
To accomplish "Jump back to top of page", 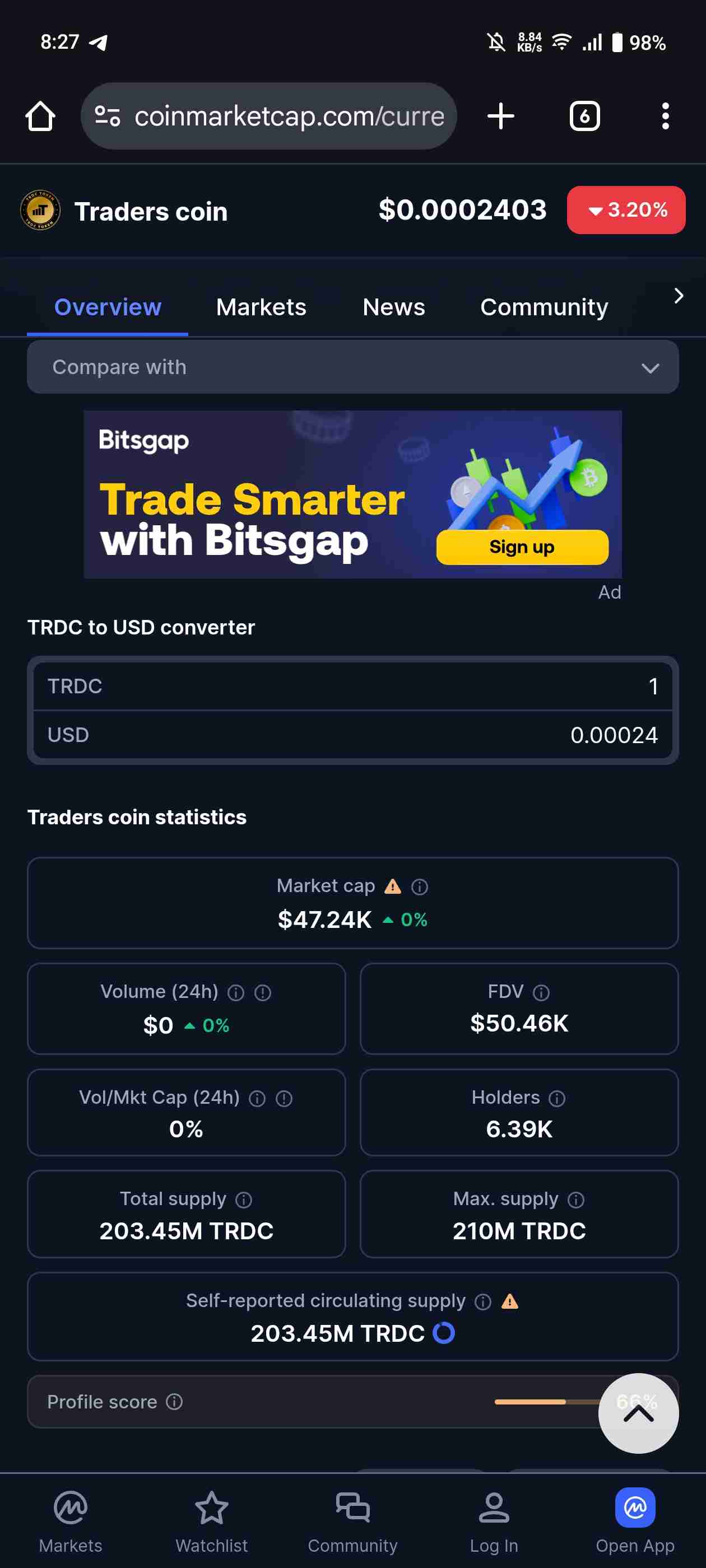I will (x=638, y=1413).
